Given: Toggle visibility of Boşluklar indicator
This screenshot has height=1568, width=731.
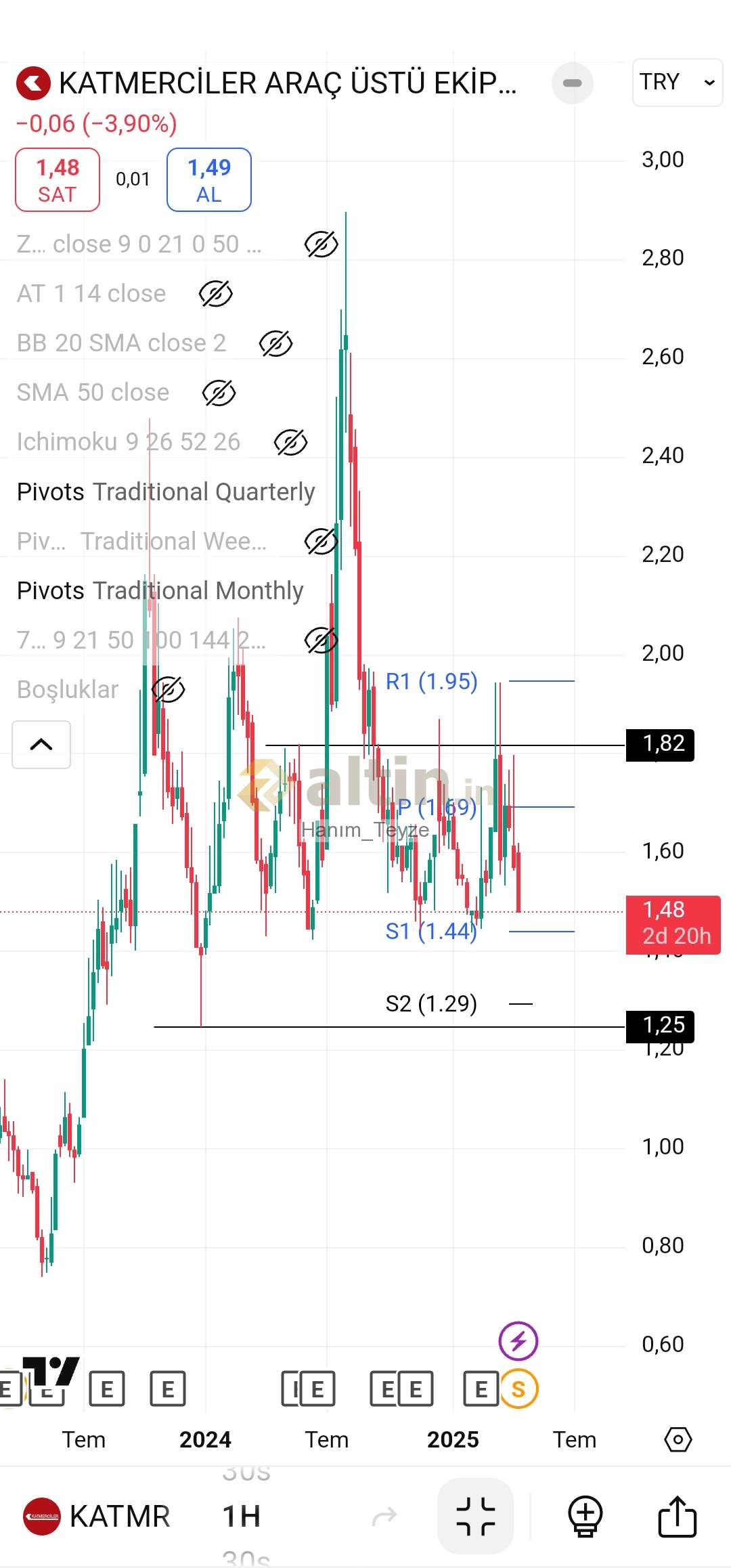Looking at the screenshot, I should point(168,690).
